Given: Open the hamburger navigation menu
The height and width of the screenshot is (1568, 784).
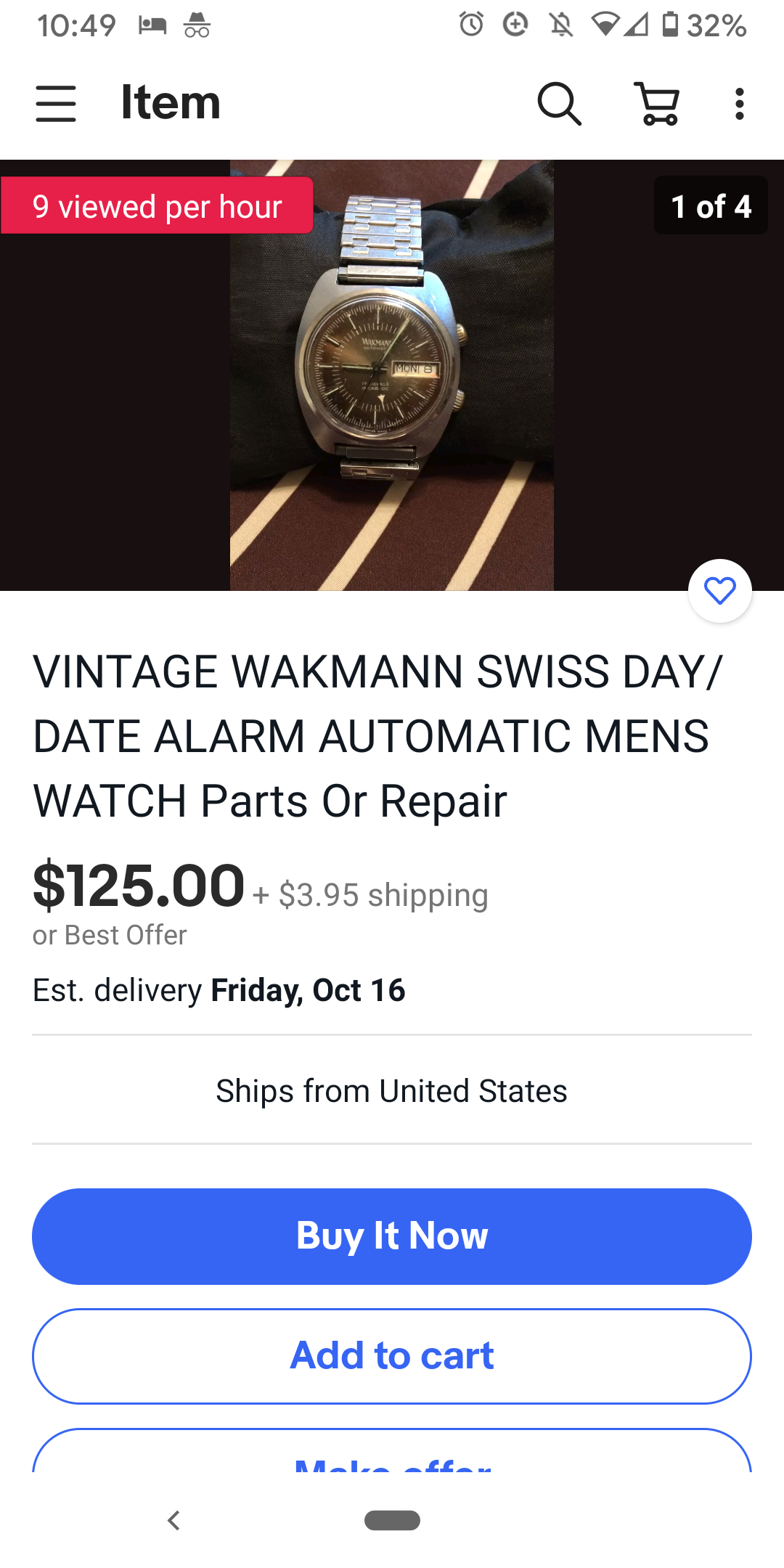Looking at the screenshot, I should 56,104.
